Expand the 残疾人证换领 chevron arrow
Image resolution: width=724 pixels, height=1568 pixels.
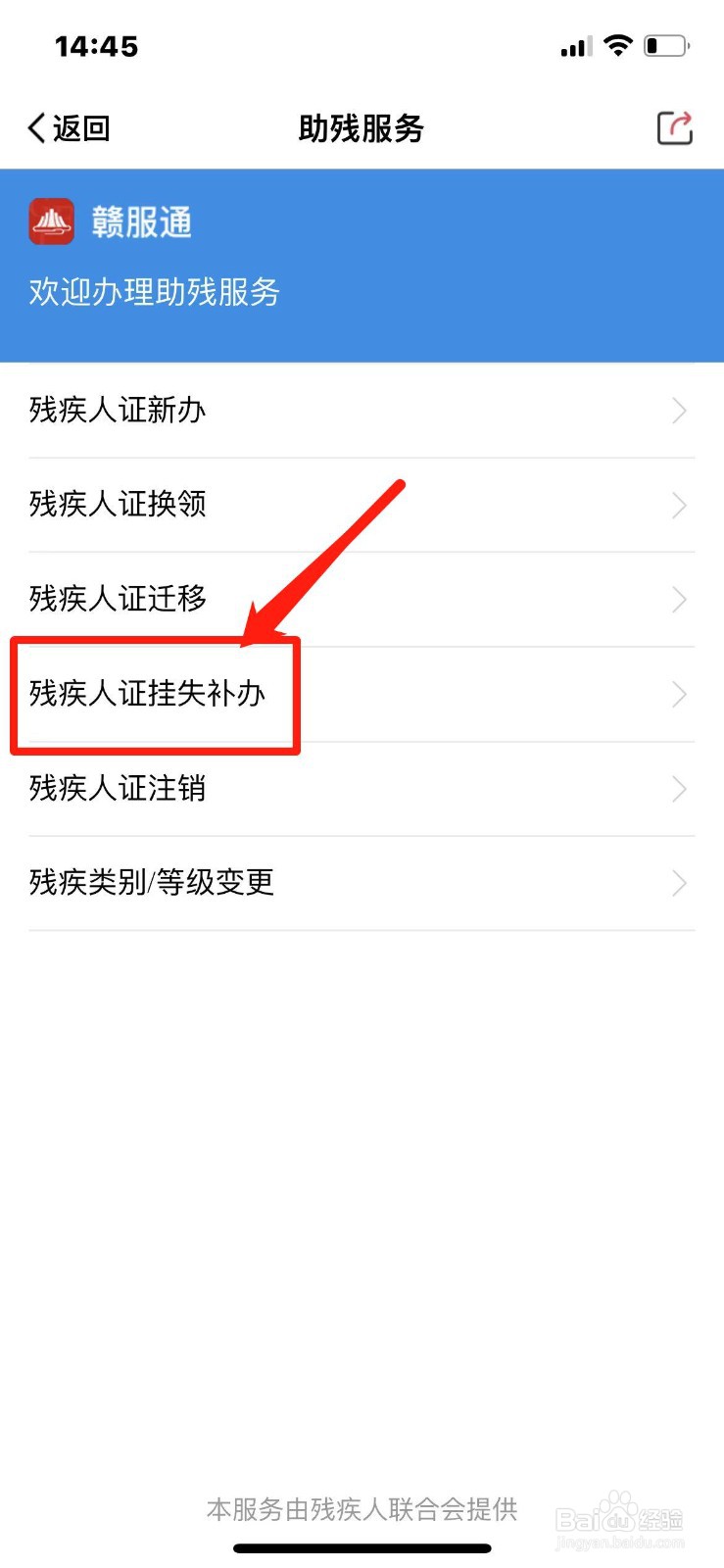(x=680, y=505)
